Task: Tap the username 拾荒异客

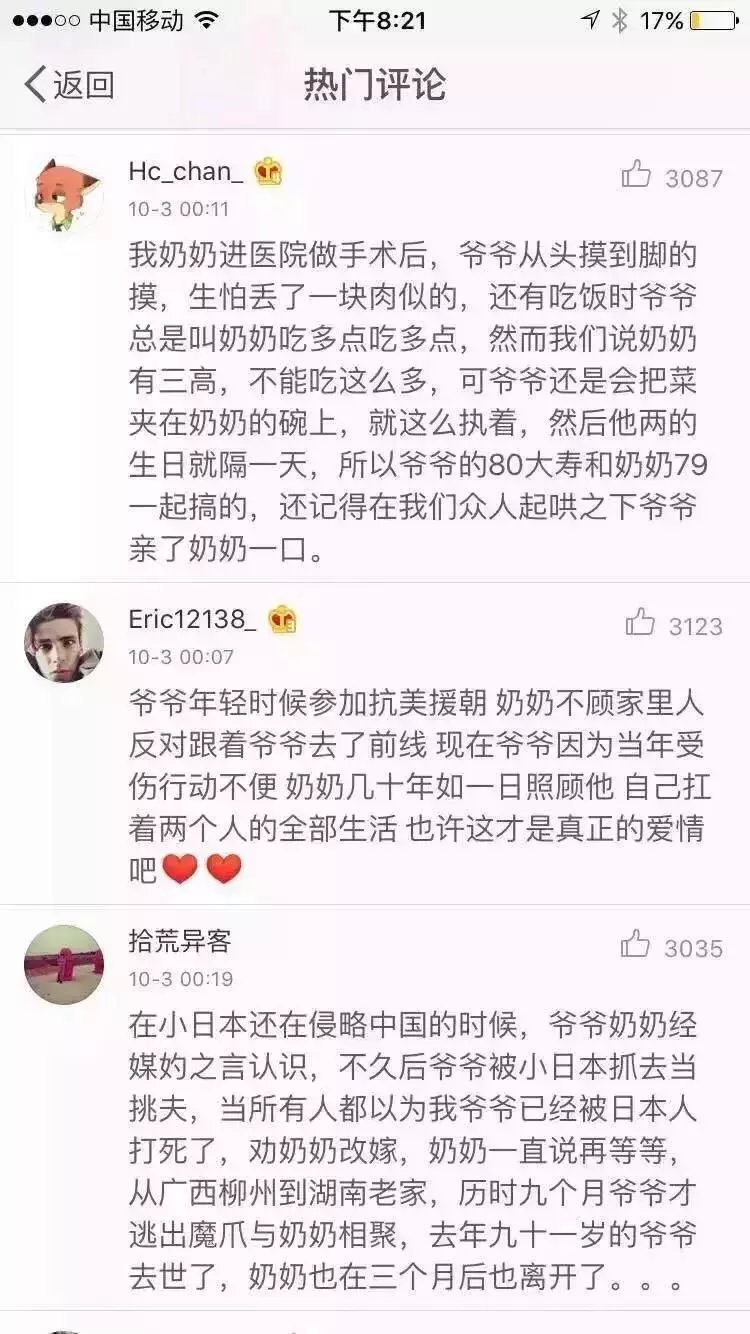Action: (180, 942)
